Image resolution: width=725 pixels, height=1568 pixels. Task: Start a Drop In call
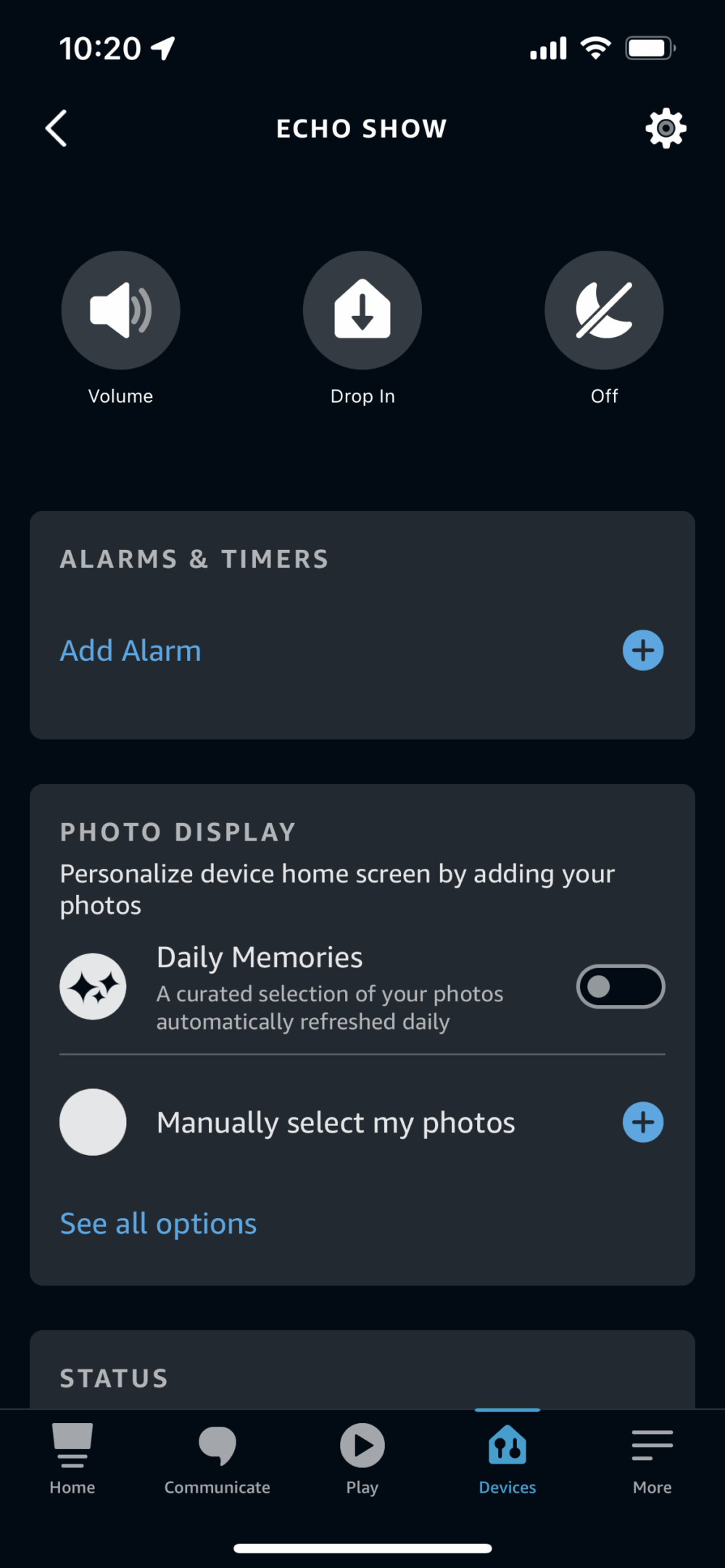click(x=362, y=310)
